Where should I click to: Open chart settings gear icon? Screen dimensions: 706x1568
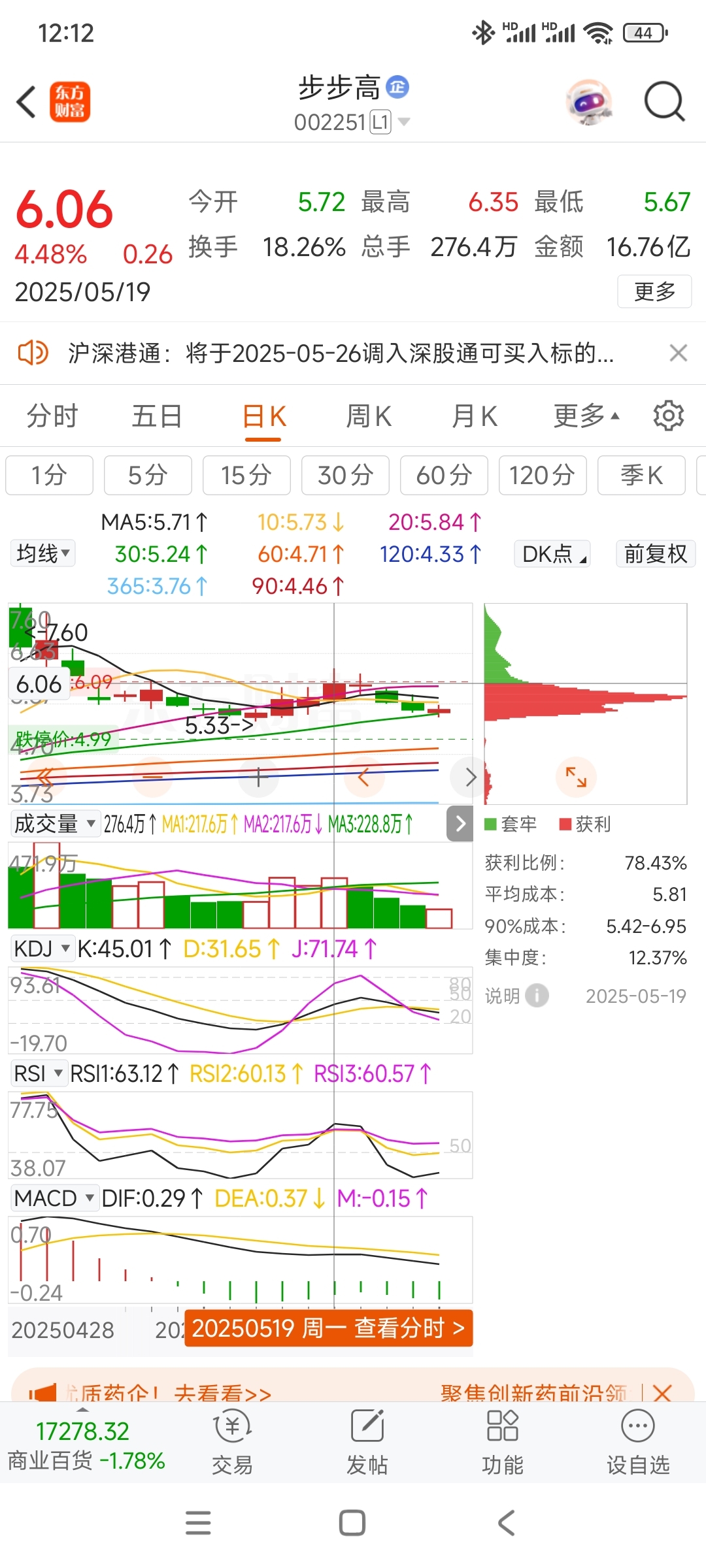[x=668, y=416]
